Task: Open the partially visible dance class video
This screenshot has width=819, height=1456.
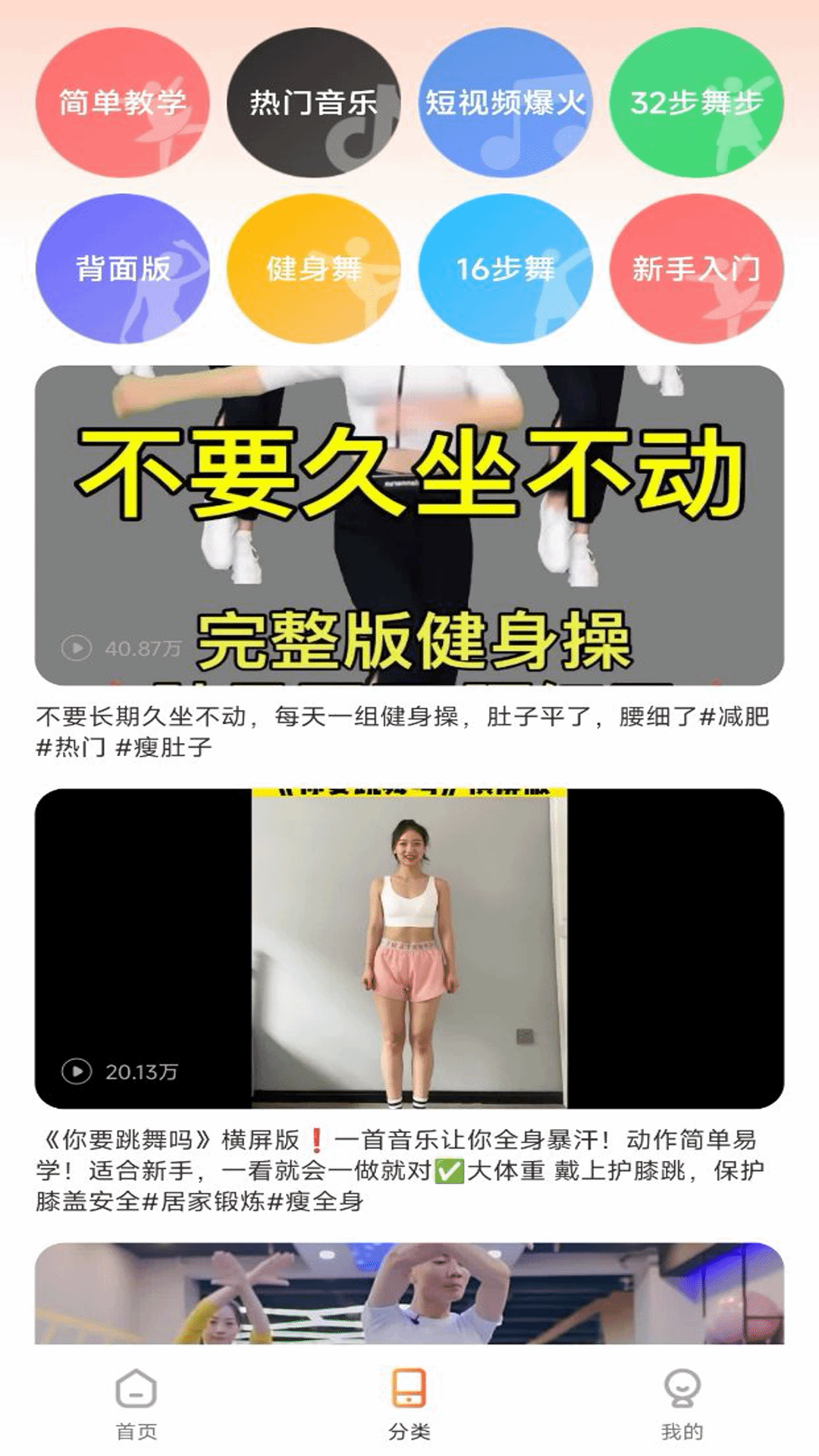Action: (x=409, y=1292)
